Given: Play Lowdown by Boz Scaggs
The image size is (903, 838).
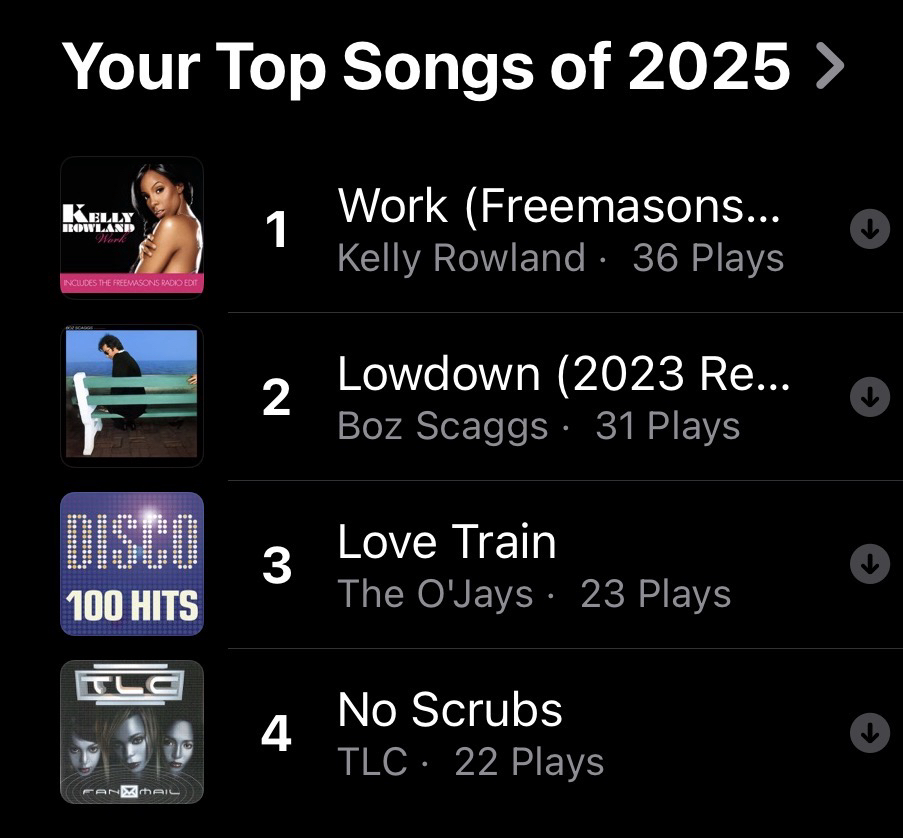Looking at the screenshot, I should [x=562, y=398].
